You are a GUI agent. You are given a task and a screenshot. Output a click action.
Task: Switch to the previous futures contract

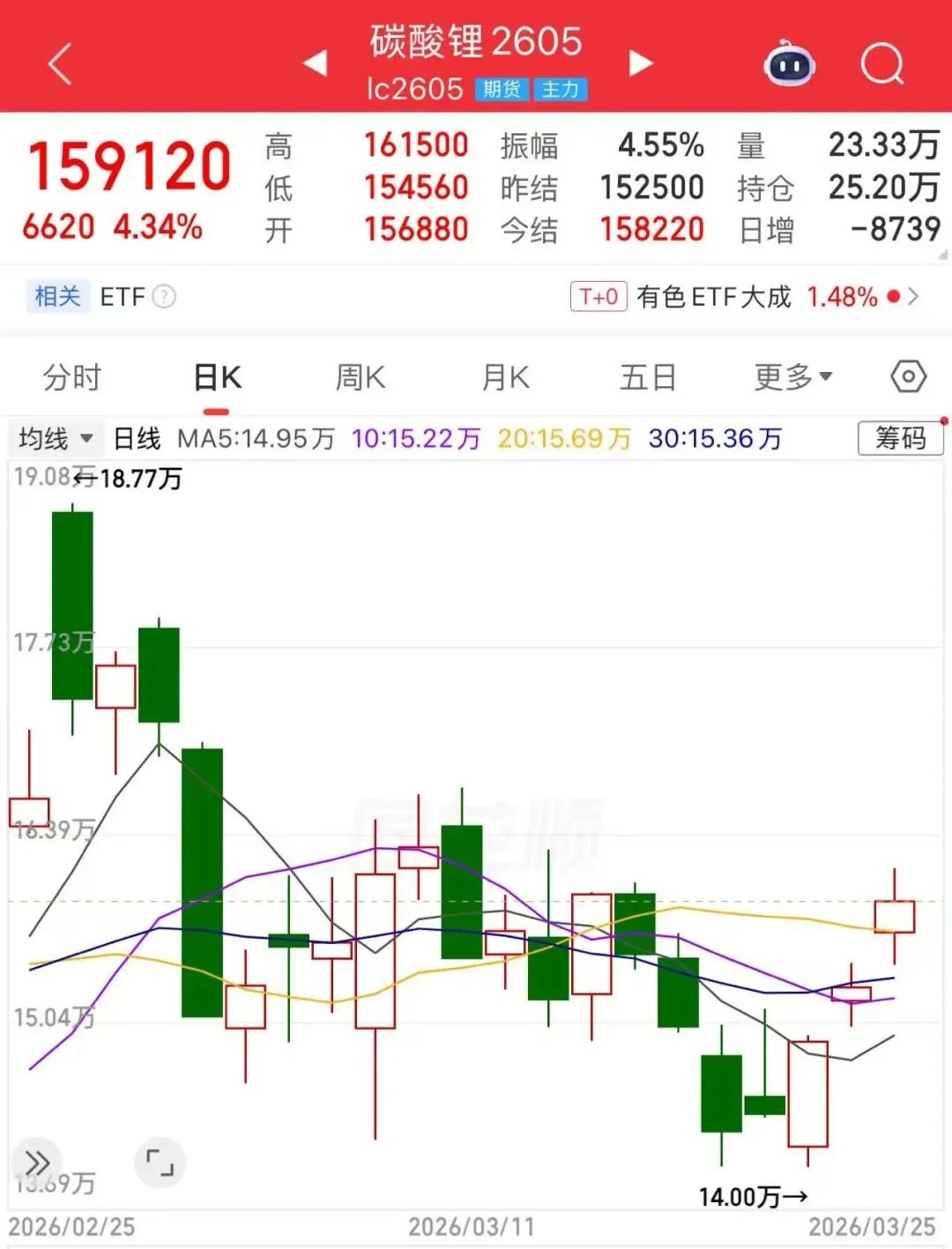[x=315, y=63]
